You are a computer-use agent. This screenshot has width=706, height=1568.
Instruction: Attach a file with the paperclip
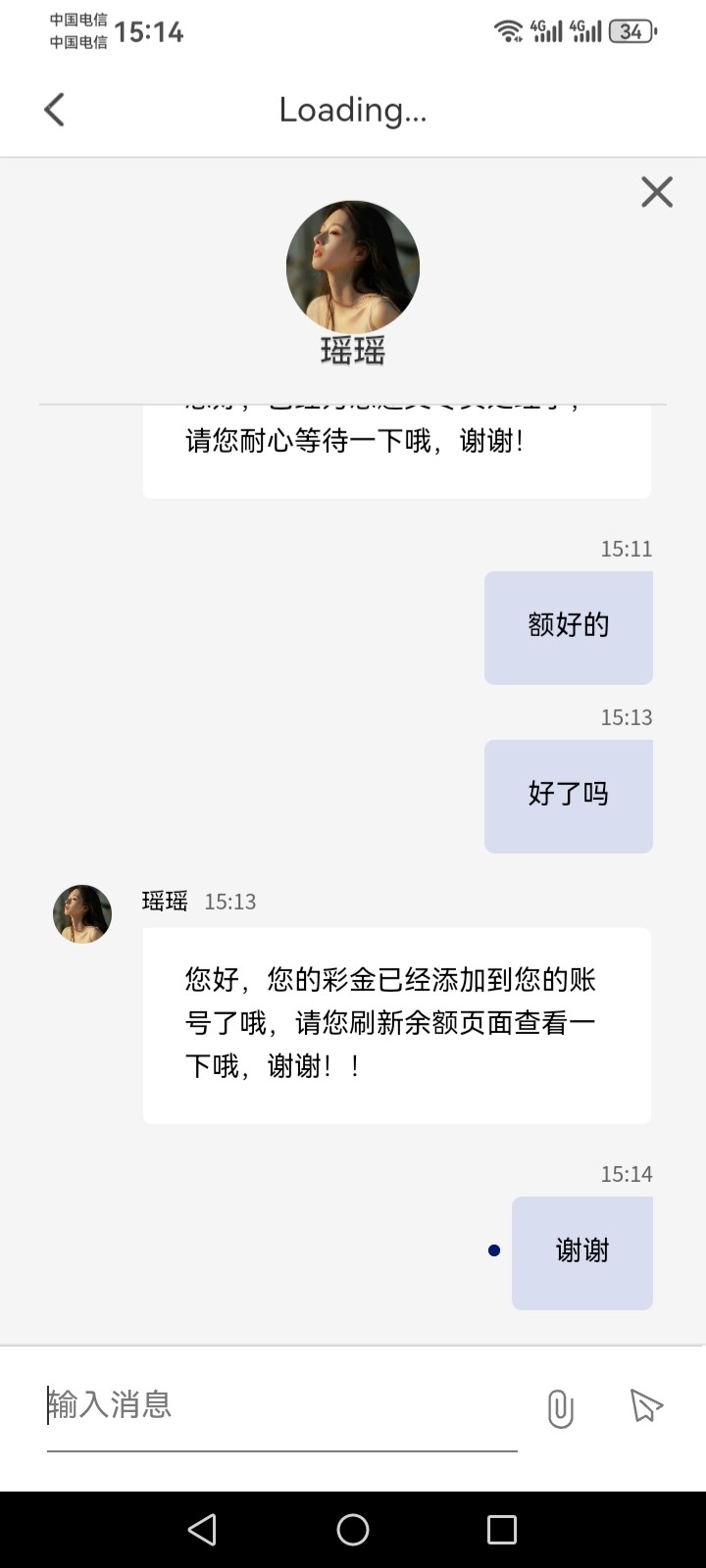(560, 1408)
